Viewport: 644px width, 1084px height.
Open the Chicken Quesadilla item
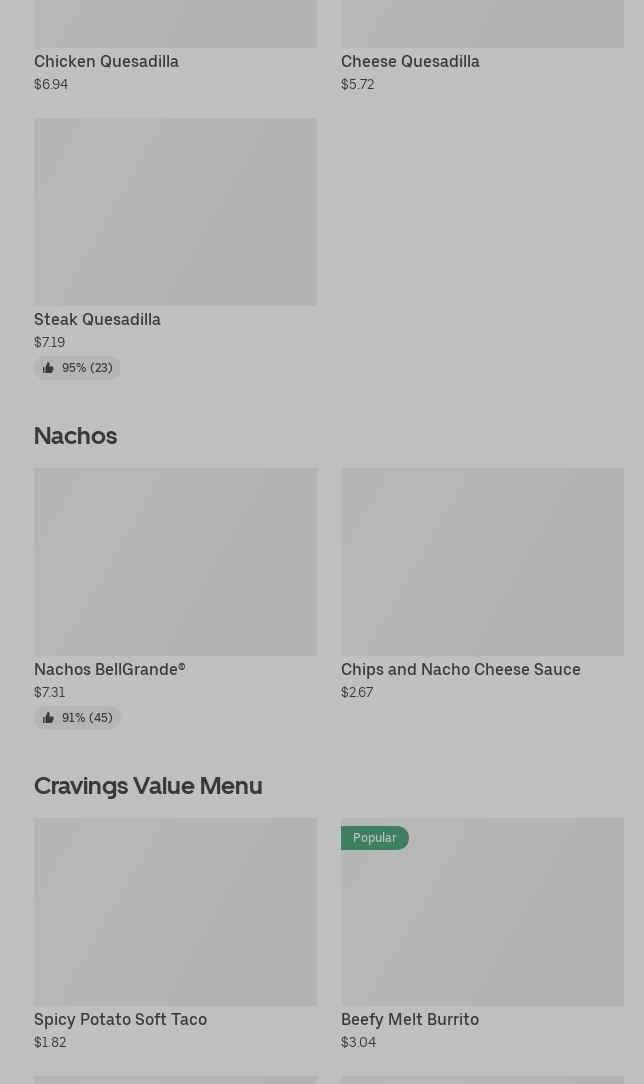[176, 46]
